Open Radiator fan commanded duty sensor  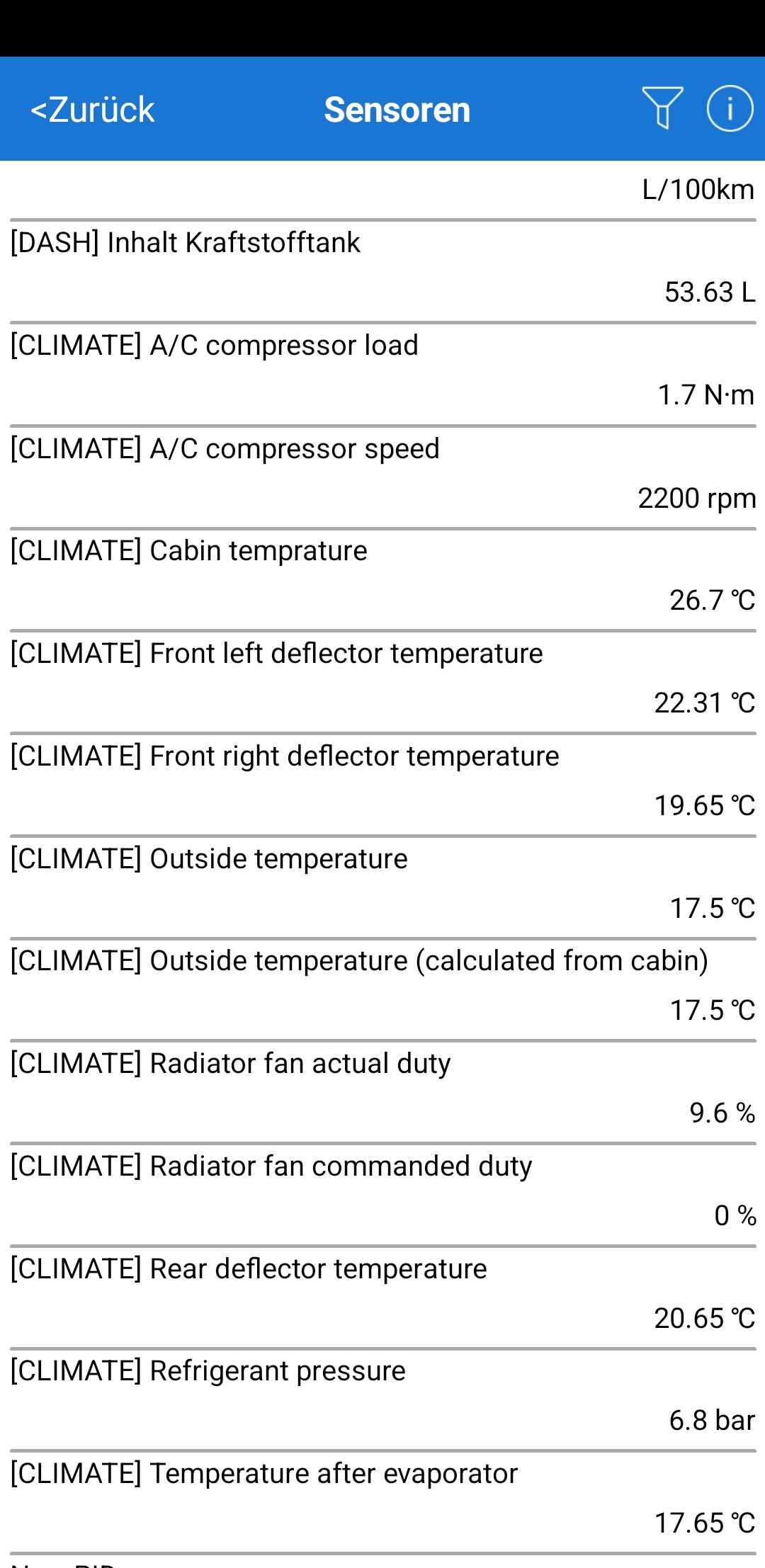tap(382, 1195)
